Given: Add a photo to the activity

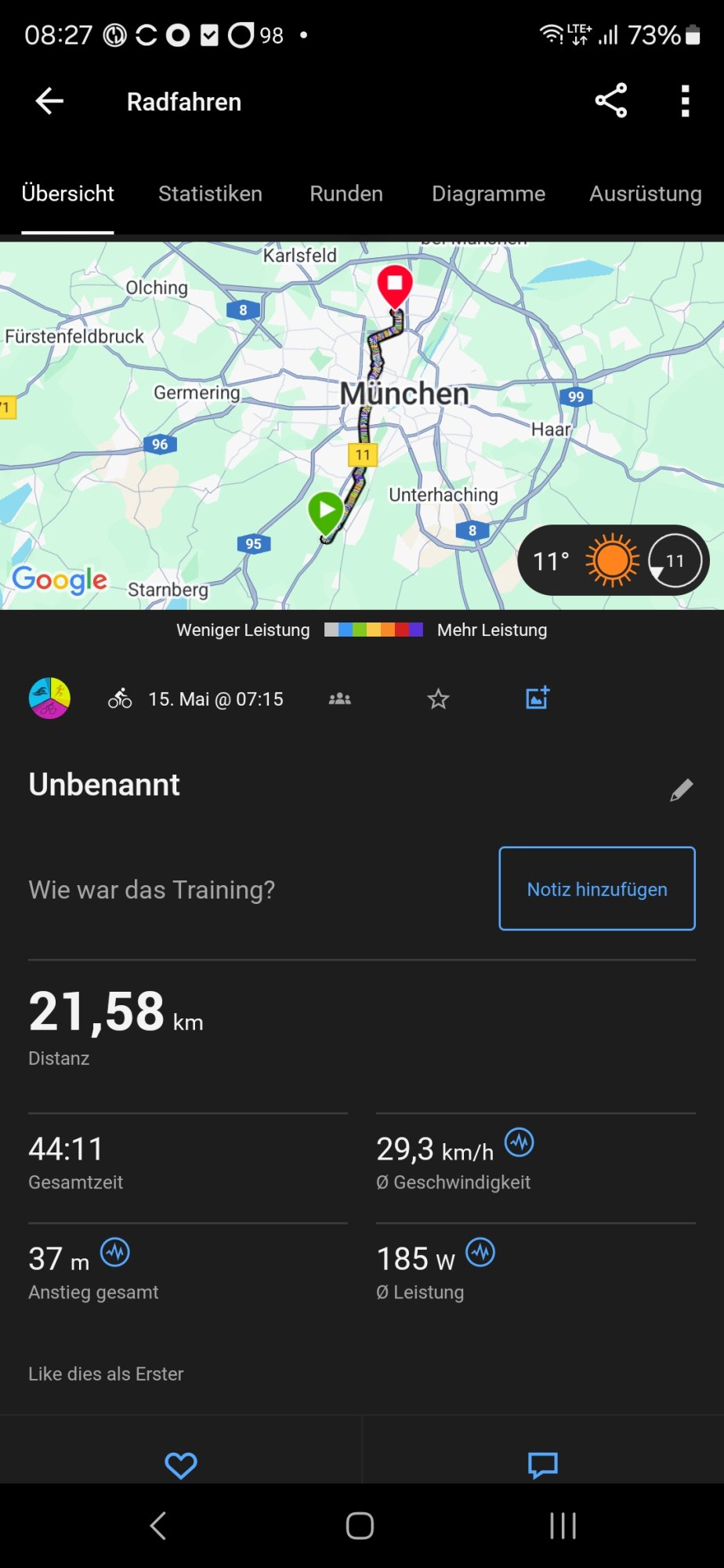Looking at the screenshot, I should coord(538,698).
